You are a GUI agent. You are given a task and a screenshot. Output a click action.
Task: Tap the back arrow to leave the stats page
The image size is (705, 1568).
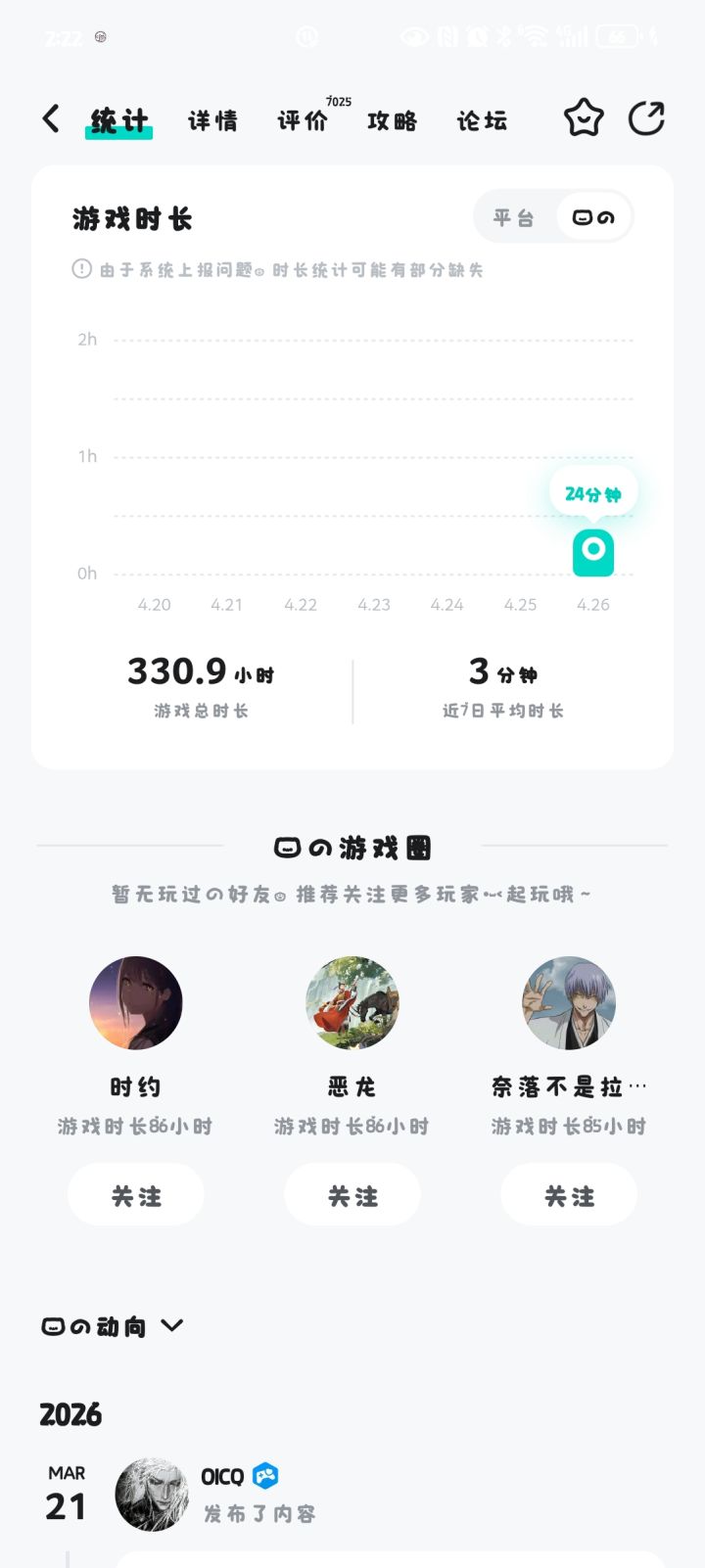pyautogui.click(x=50, y=117)
